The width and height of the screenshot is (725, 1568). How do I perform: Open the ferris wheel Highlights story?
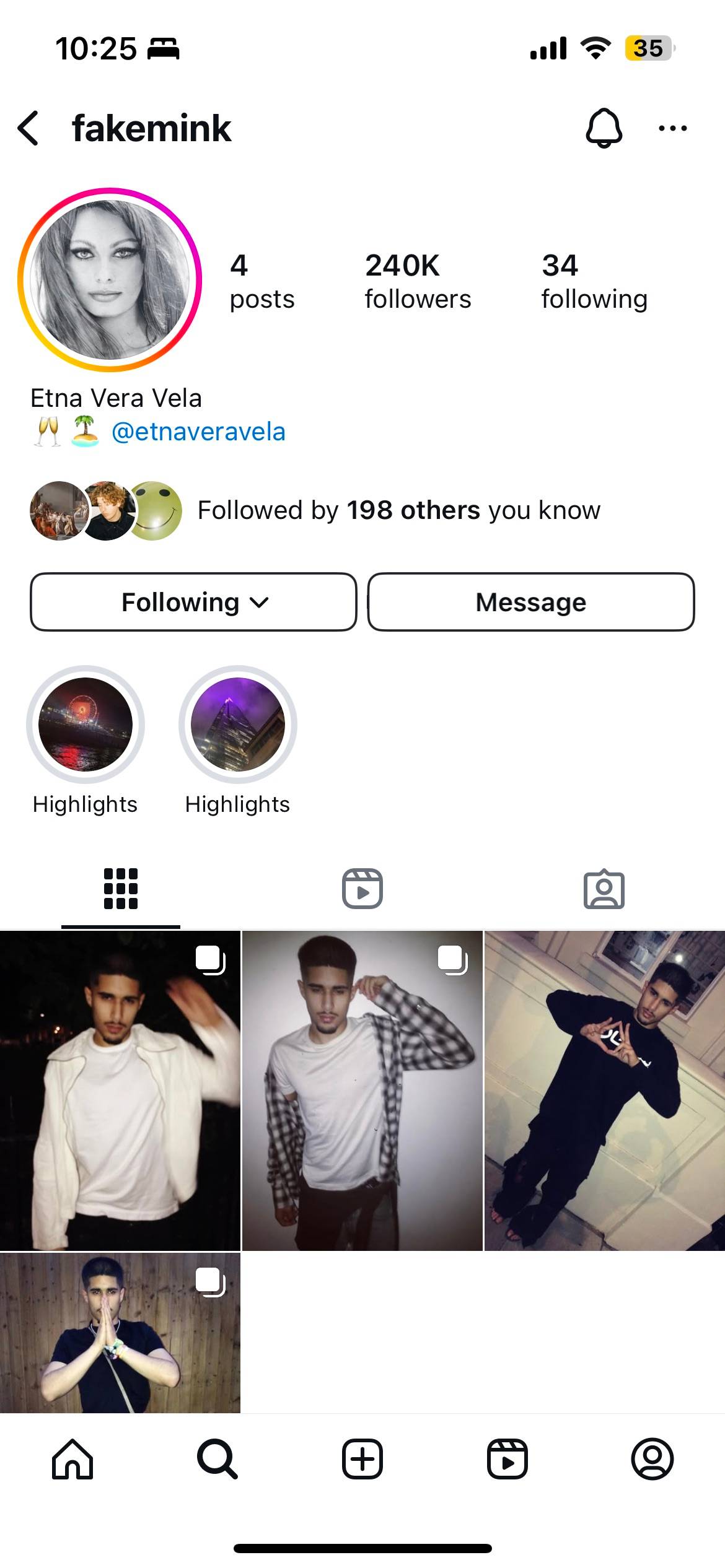[x=86, y=725]
